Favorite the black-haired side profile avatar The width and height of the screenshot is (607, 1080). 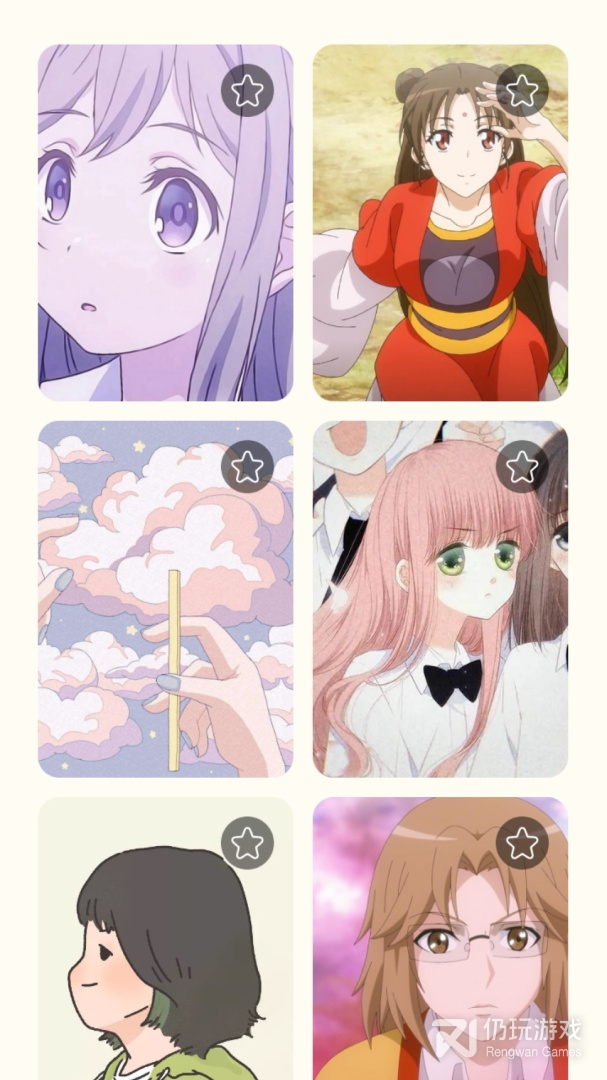[x=246, y=843]
